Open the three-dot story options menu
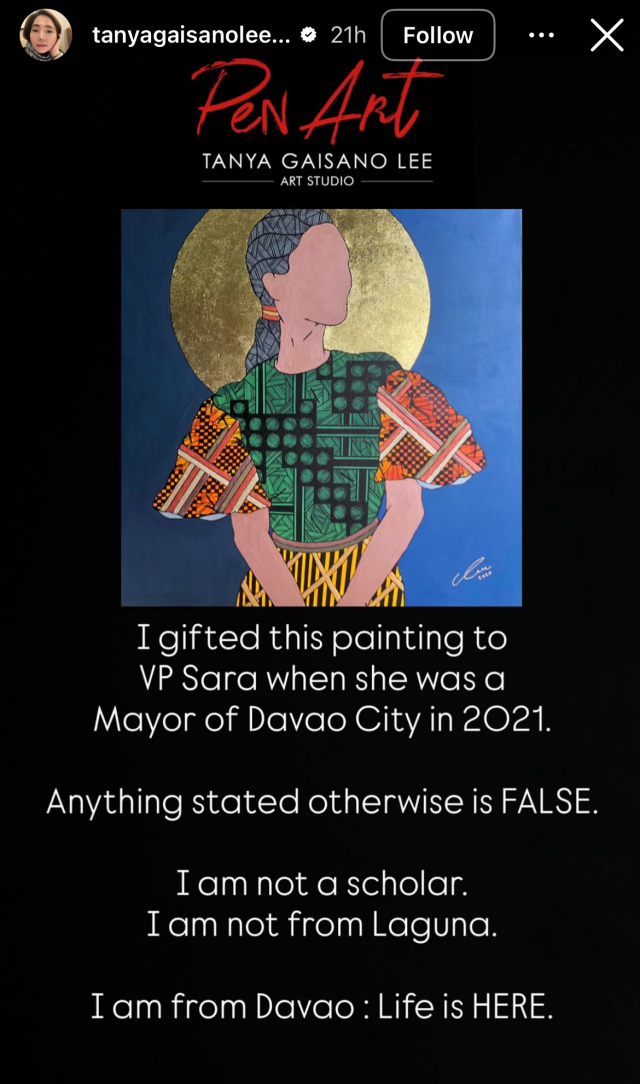Viewport: 640px width, 1084px height. pyautogui.click(x=541, y=35)
